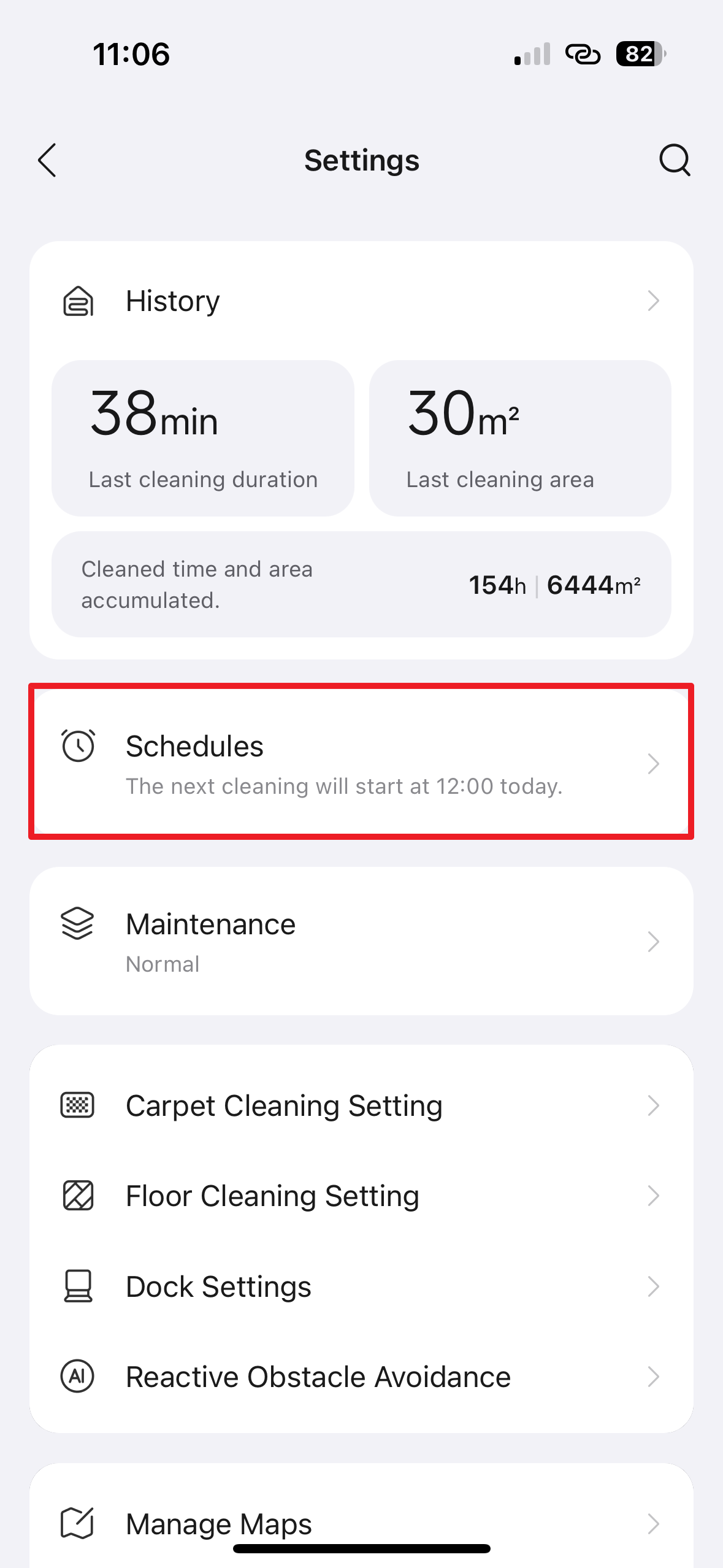Open the search icon in Settings

pos(675,160)
